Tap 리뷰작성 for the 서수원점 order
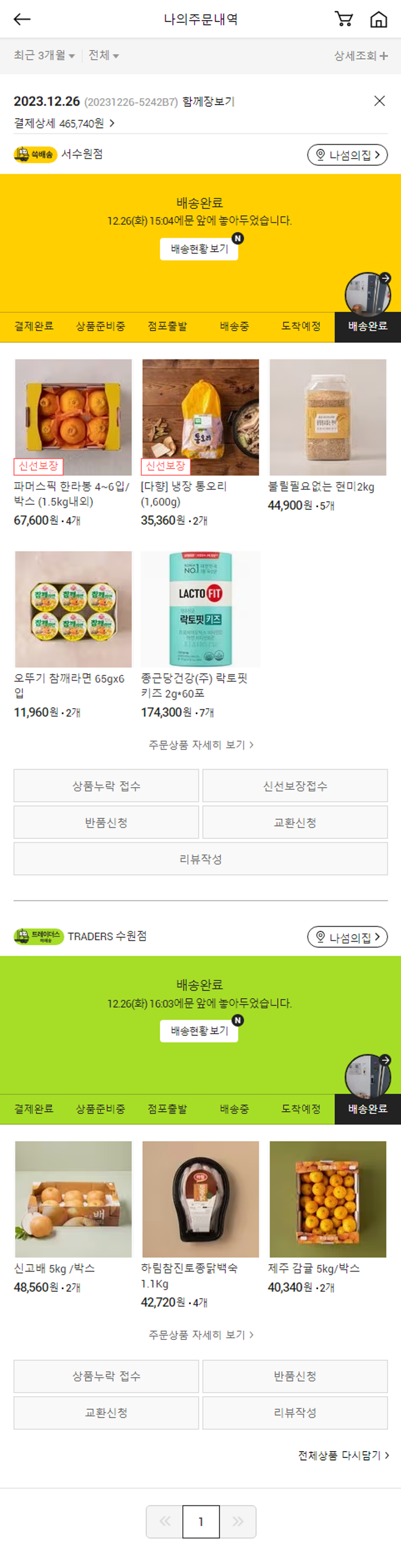Viewport: 401px width, 1568px height. point(200,859)
